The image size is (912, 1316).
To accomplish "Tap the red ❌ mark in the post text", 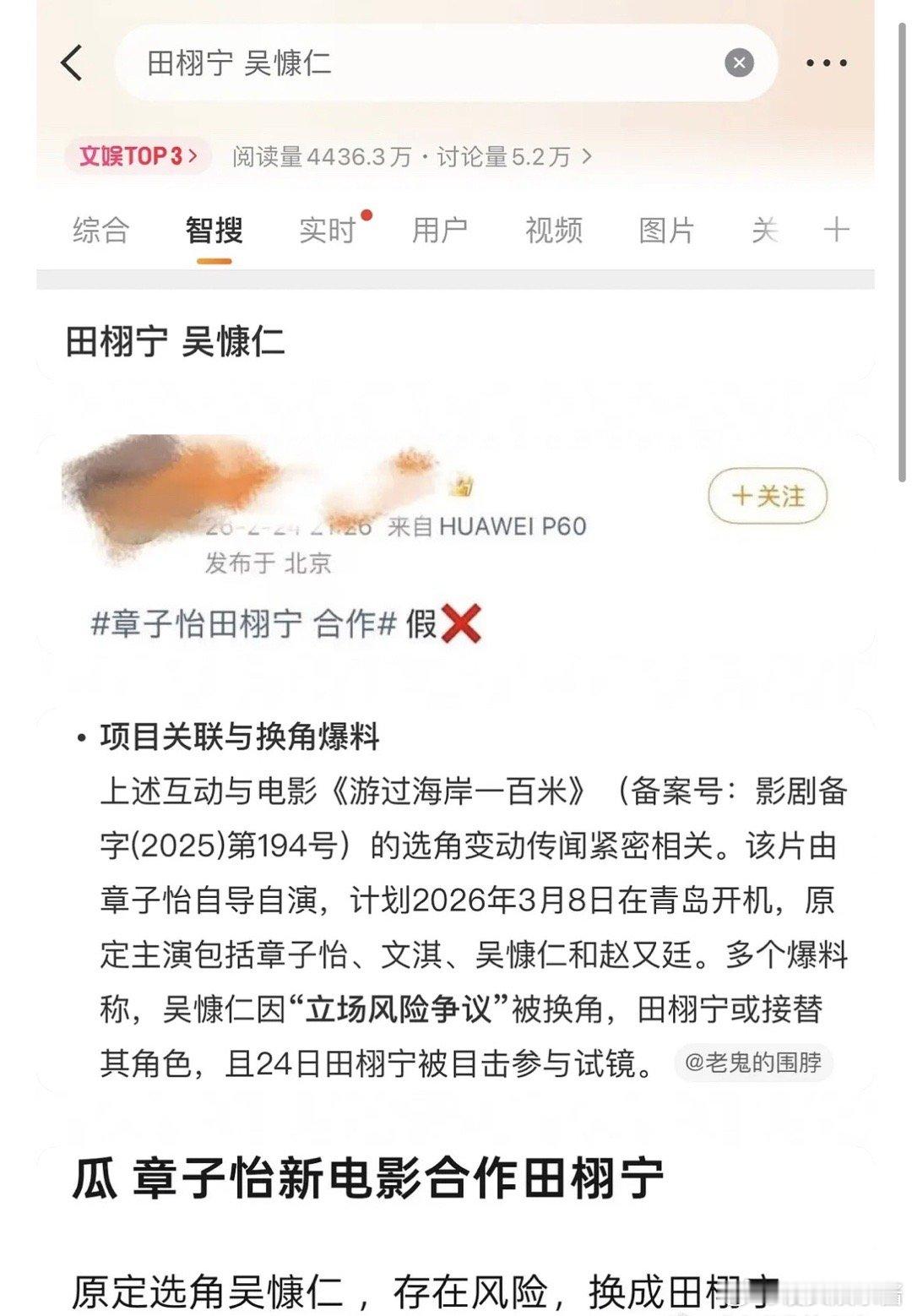I will click(x=460, y=623).
